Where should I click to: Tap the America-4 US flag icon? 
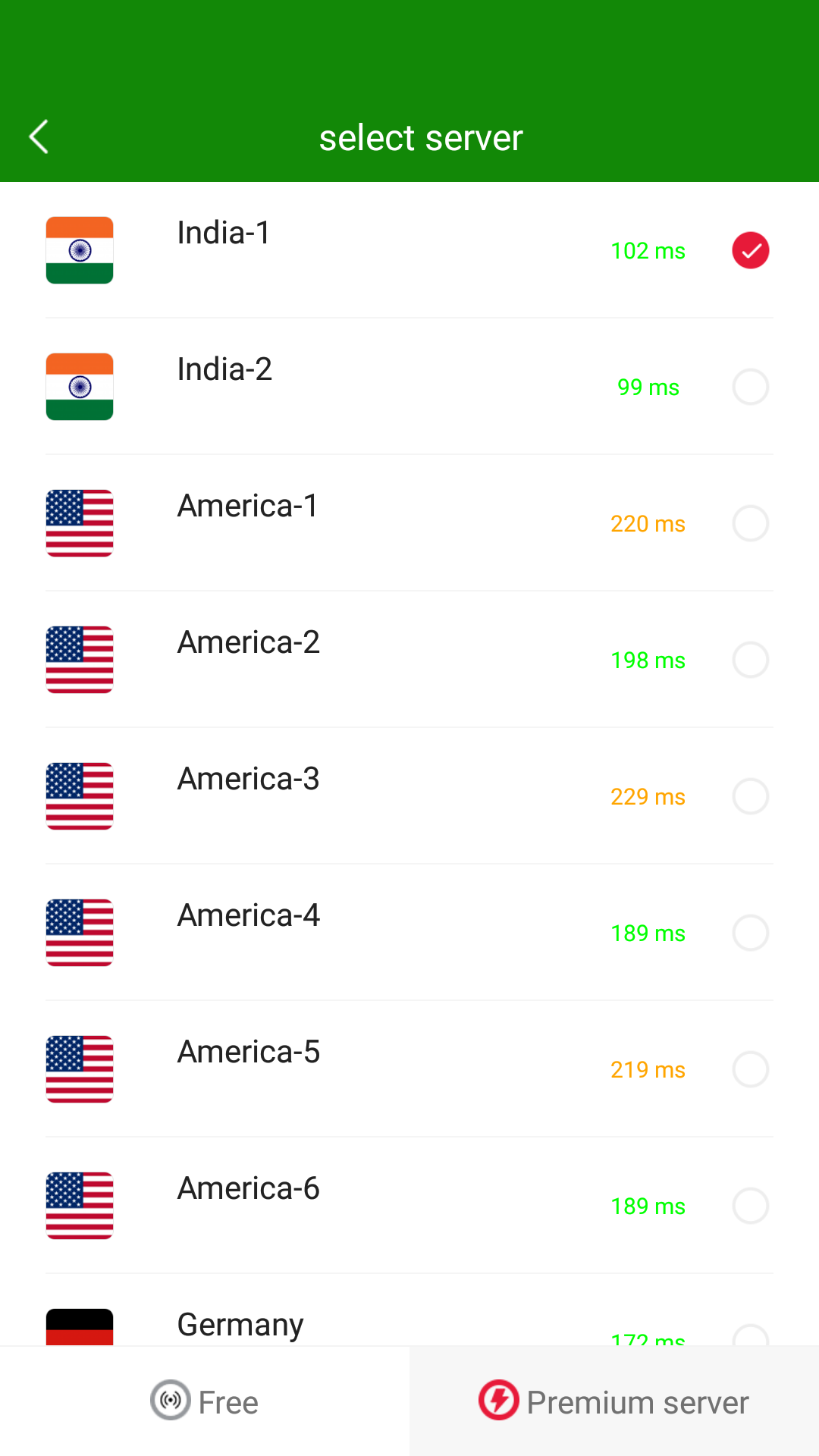(79, 933)
